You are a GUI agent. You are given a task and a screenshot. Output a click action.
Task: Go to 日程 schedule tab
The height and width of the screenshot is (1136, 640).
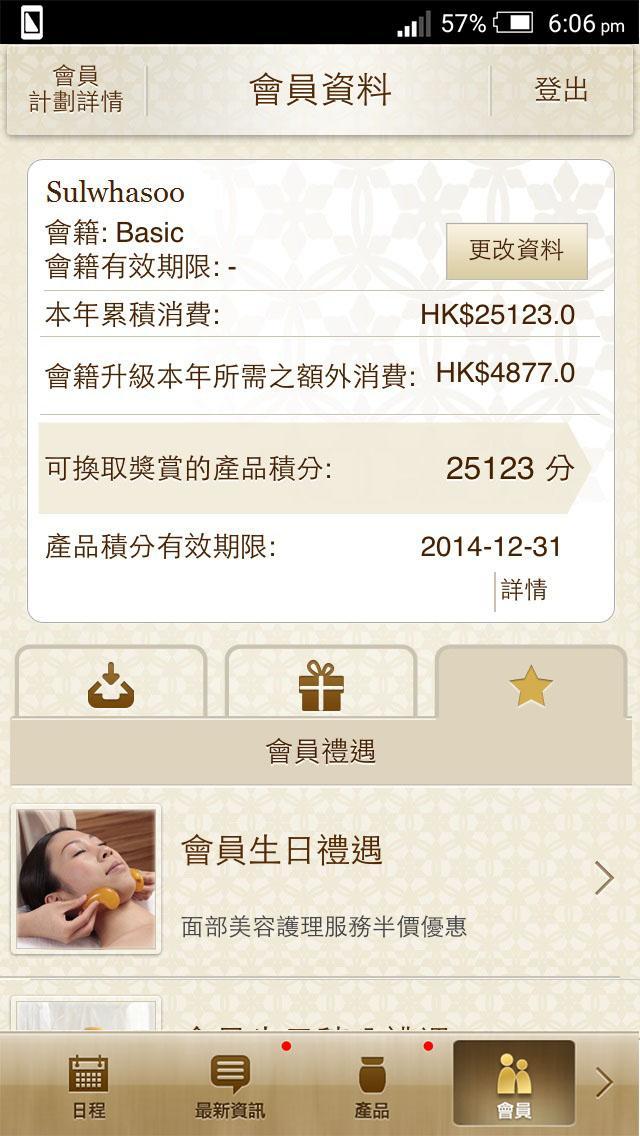(88, 1086)
